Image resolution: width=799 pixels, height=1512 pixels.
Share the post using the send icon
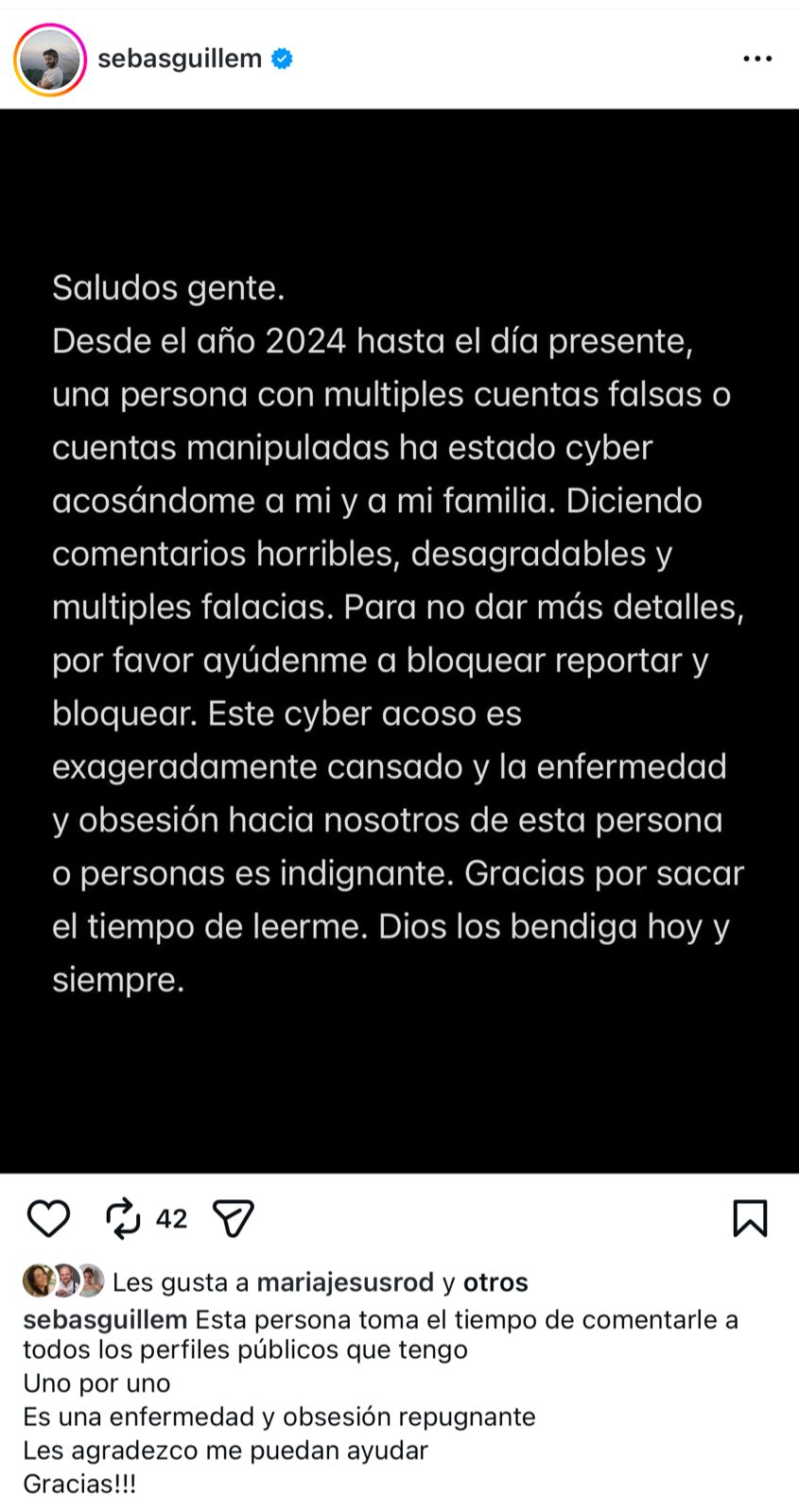point(234,1218)
